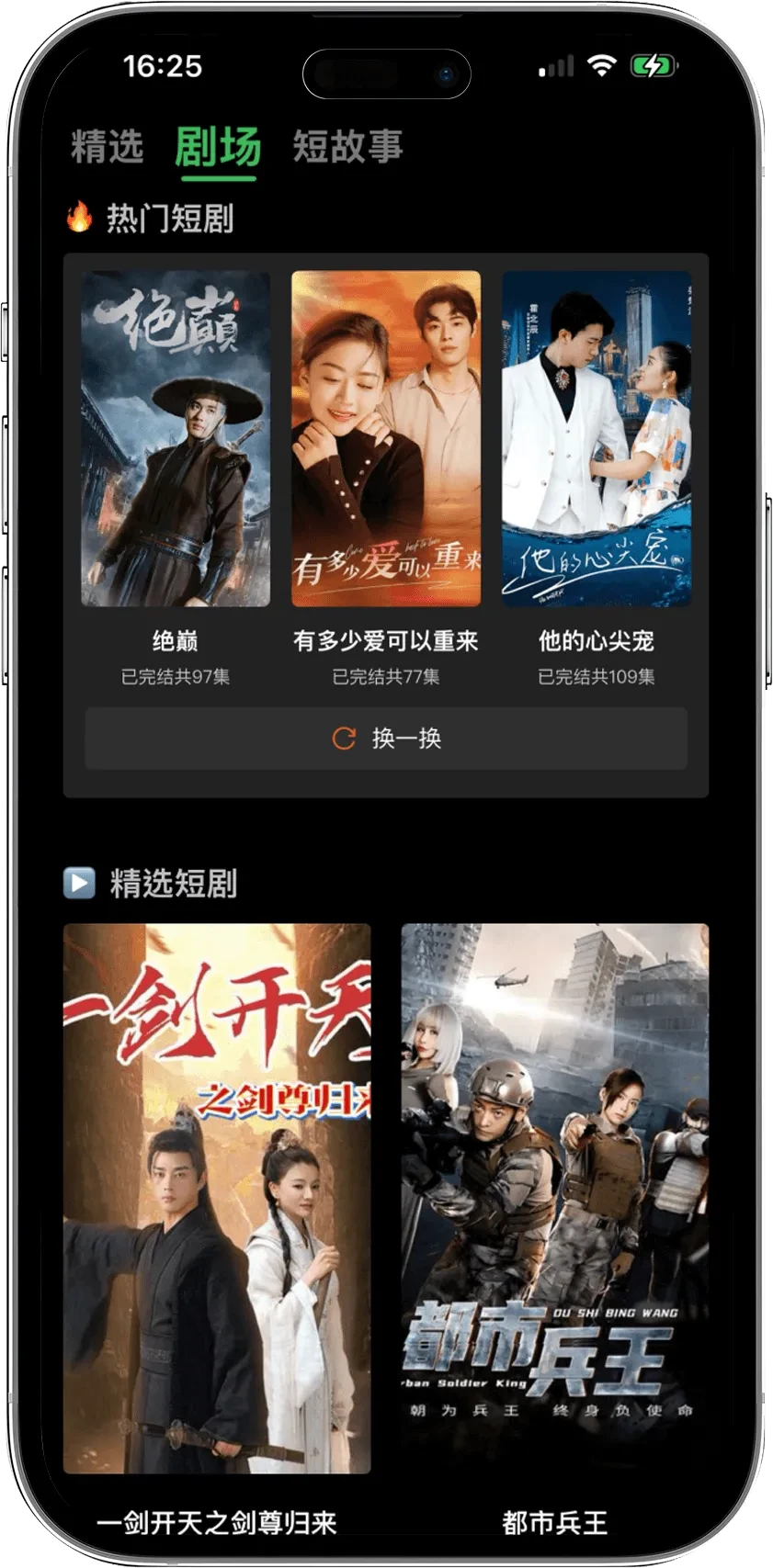Screen dimensions: 773x1568
Task: Tap the 换一换 button to refresh dramas
Action: click(x=386, y=738)
